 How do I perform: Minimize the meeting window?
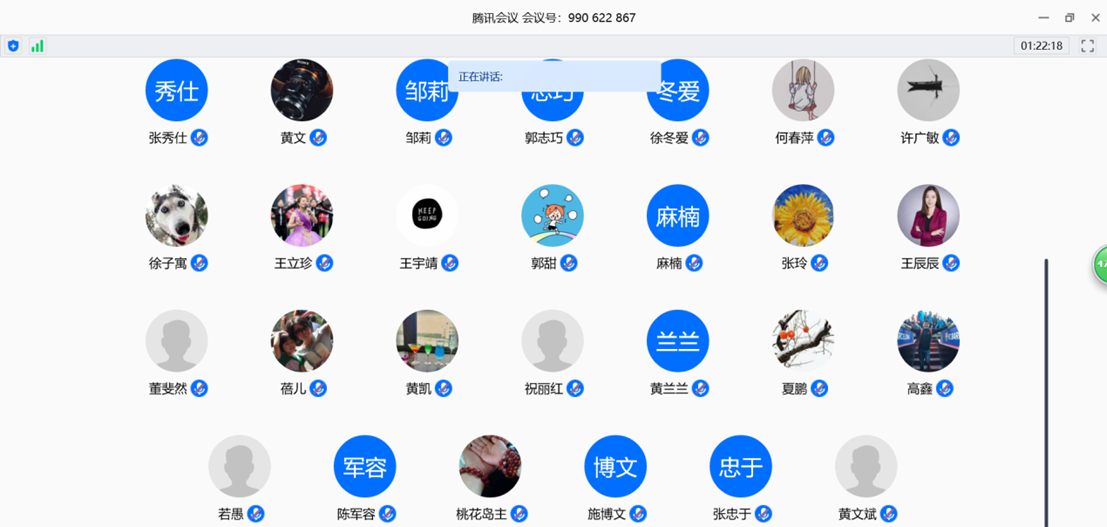click(x=1043, y=17)
